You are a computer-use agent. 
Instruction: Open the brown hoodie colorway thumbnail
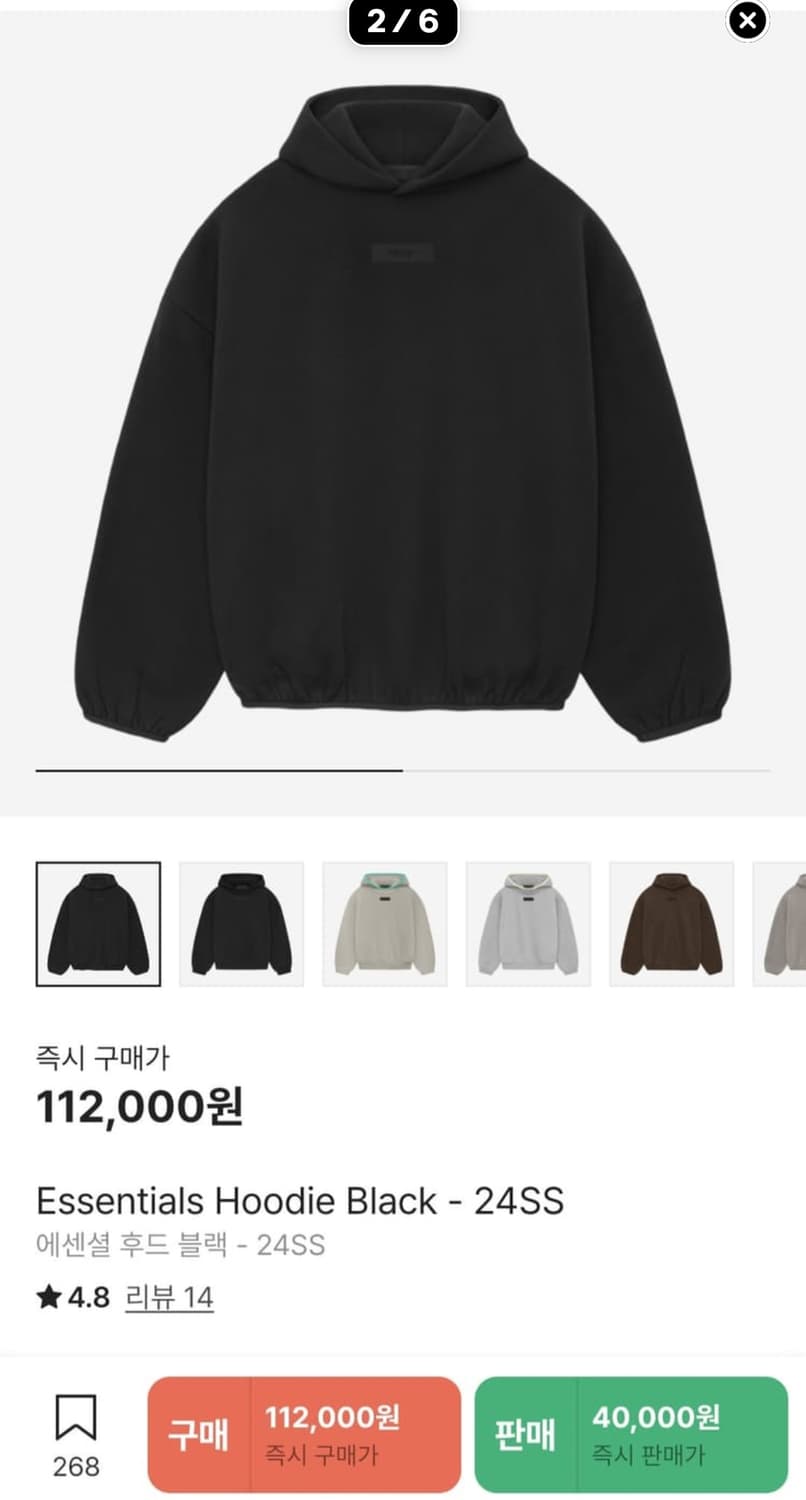point(669,922)
